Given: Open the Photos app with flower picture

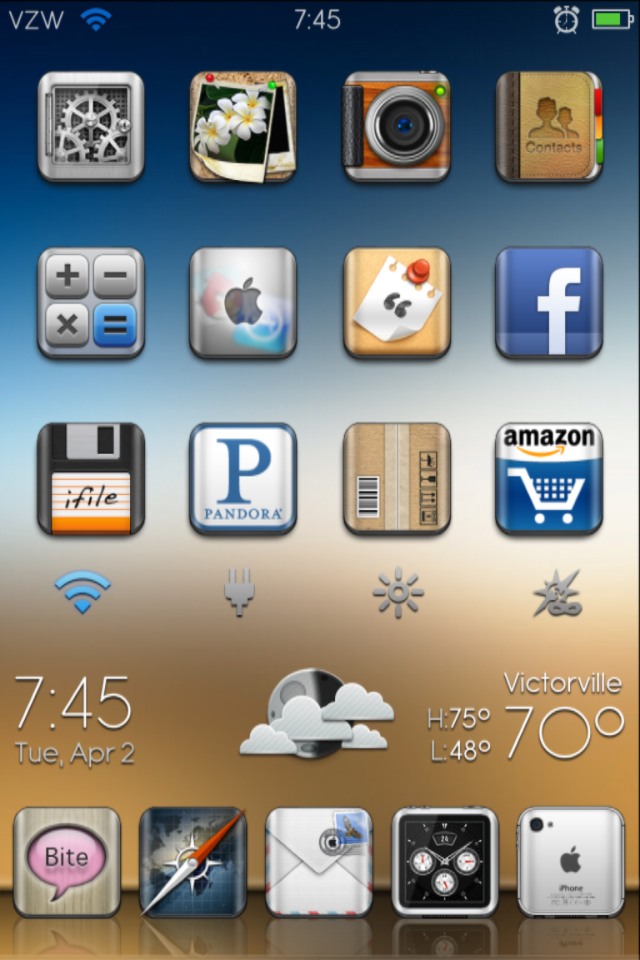Looking at the screenshot, I should [x=243, y=127].
